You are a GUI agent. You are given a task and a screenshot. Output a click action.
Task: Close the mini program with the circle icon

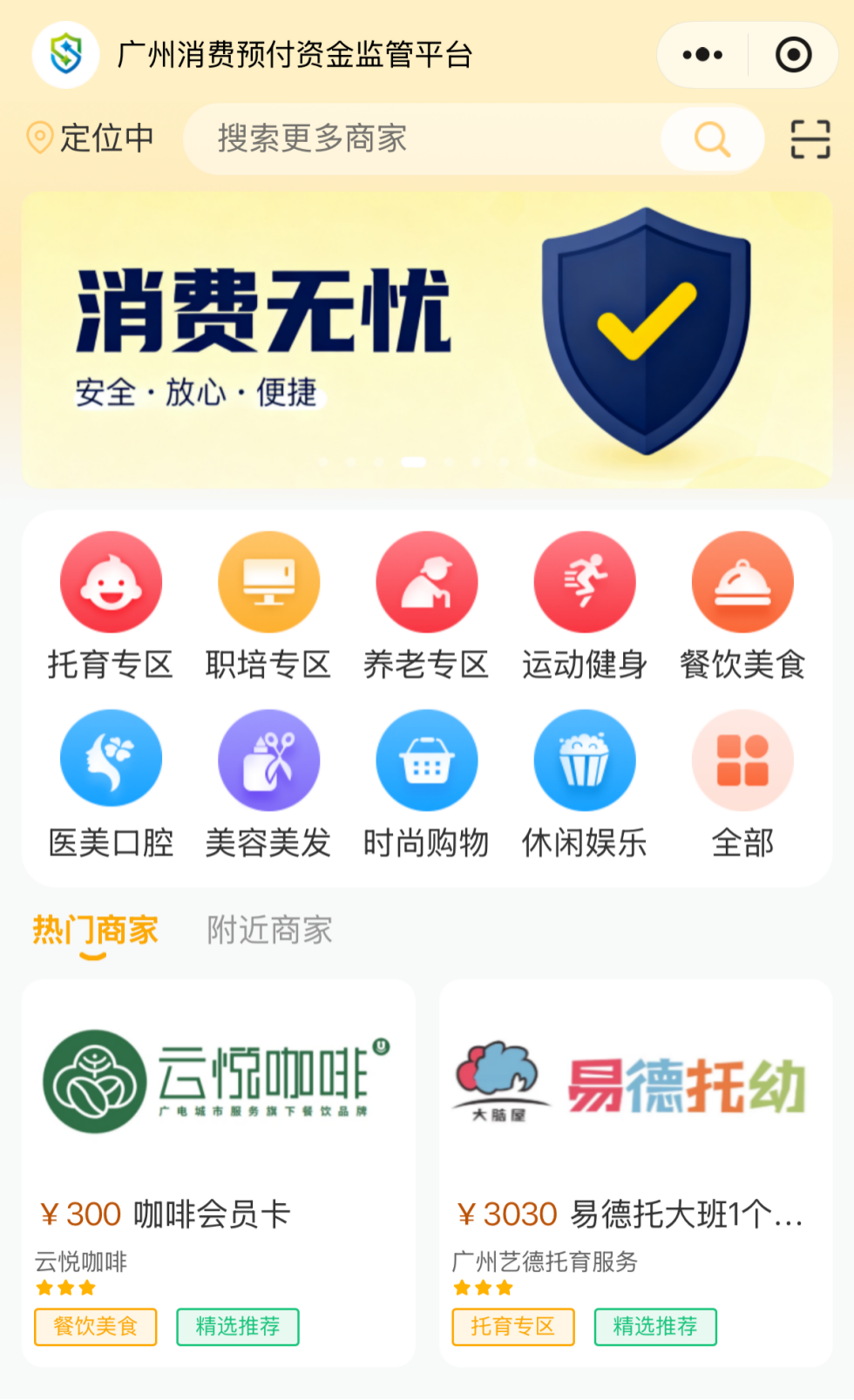tap(793, 55)
